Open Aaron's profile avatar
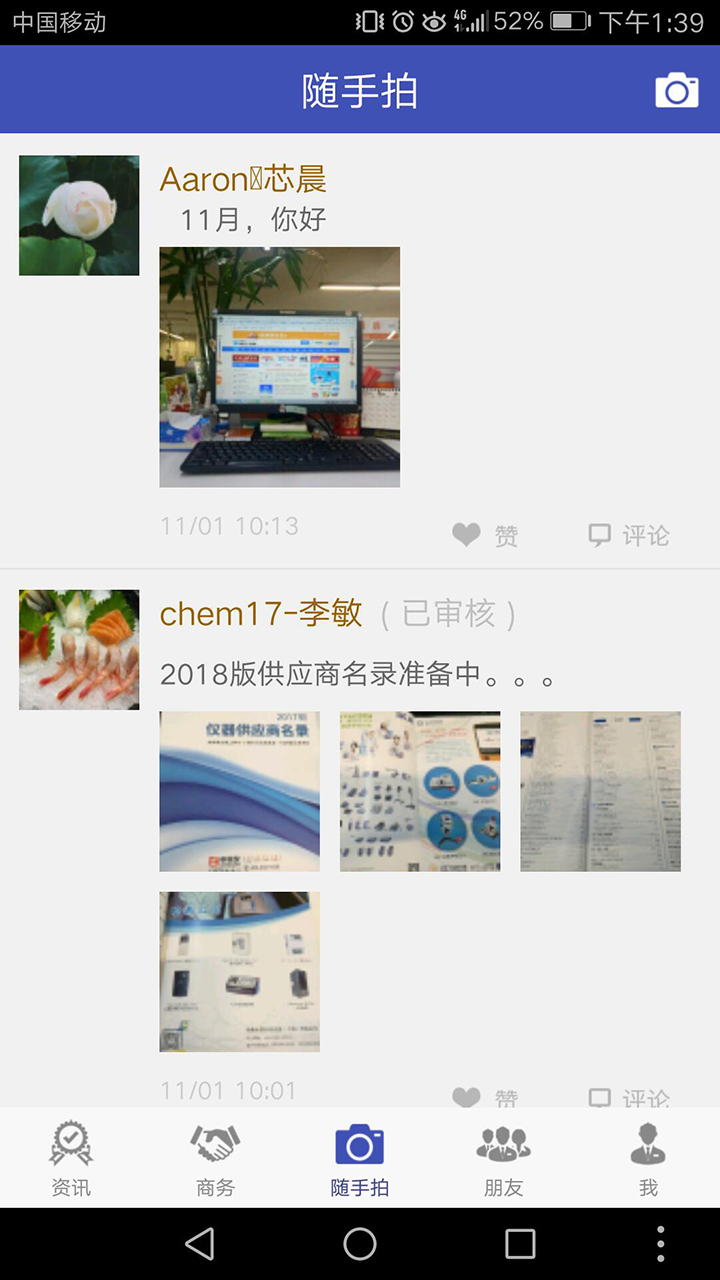This screenshot has width=720, height=1280. tap(79, 215)
